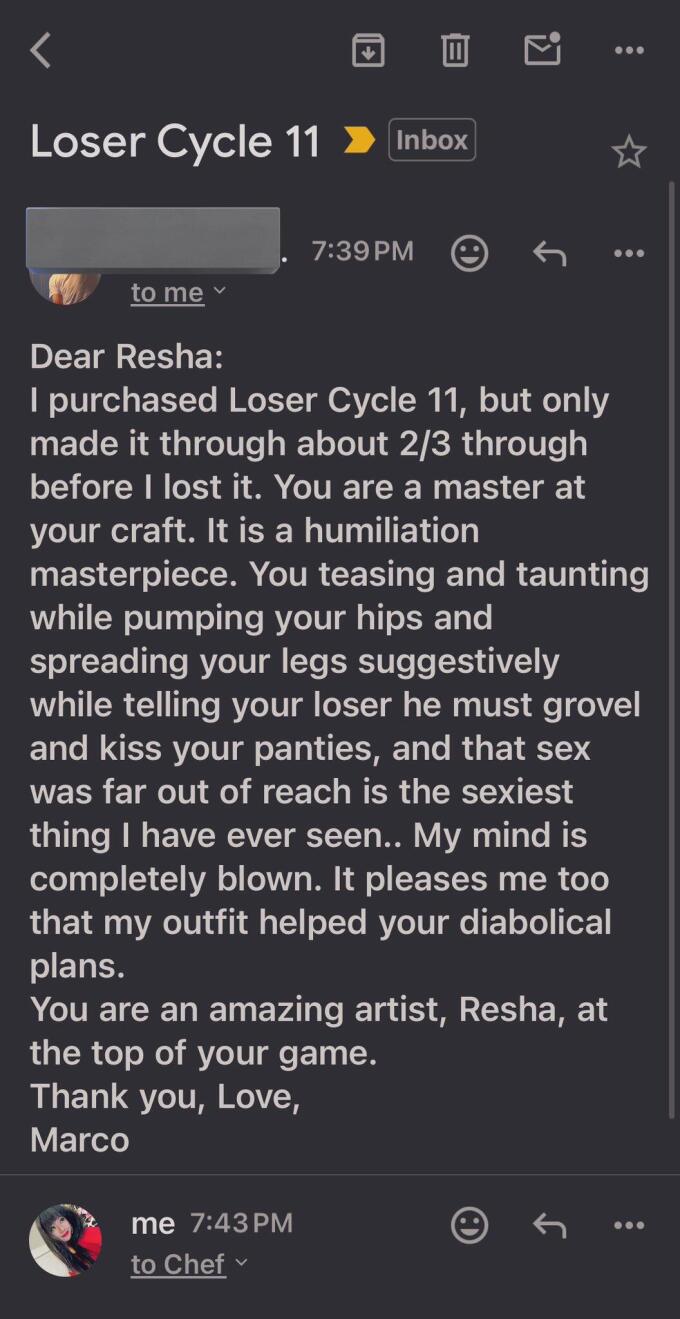The width and height of the screenshot is (680, 1319).
Task: Star the Loser Cycle 11 thread
Action: 629,152
